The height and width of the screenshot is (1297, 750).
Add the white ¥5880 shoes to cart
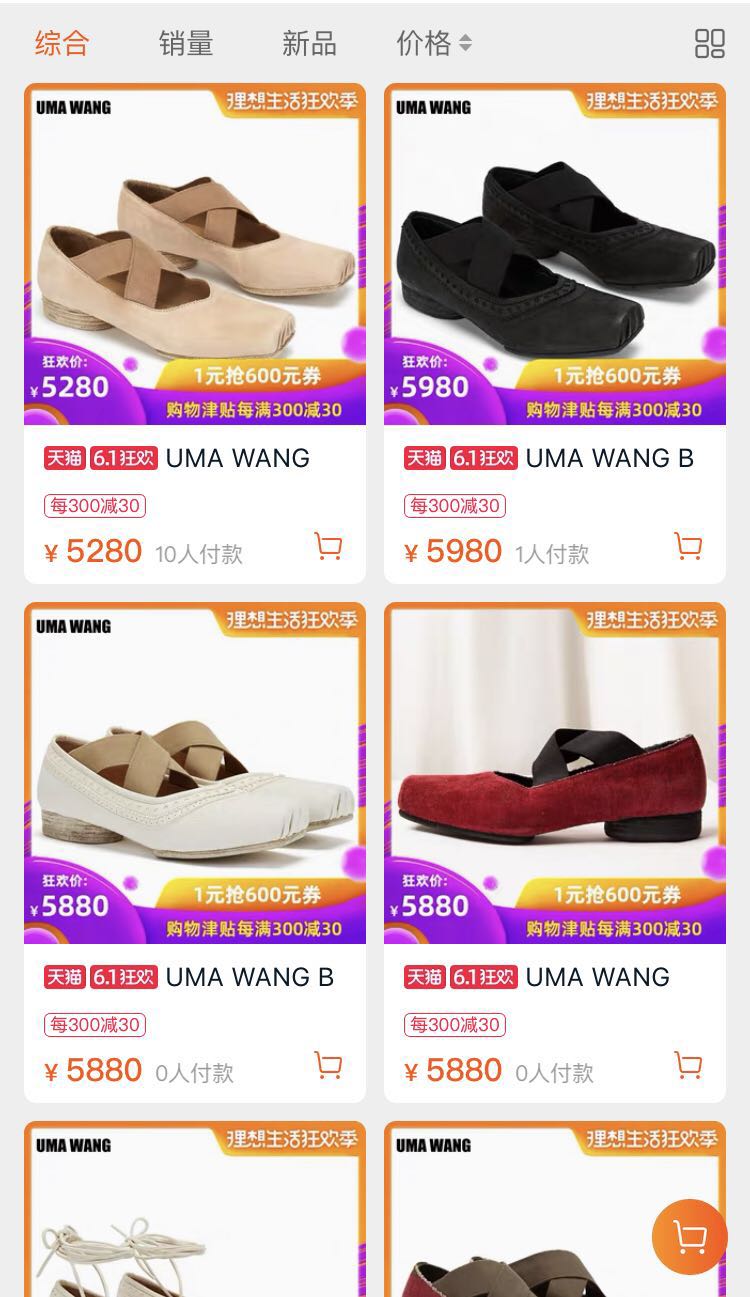(328, 1066)
